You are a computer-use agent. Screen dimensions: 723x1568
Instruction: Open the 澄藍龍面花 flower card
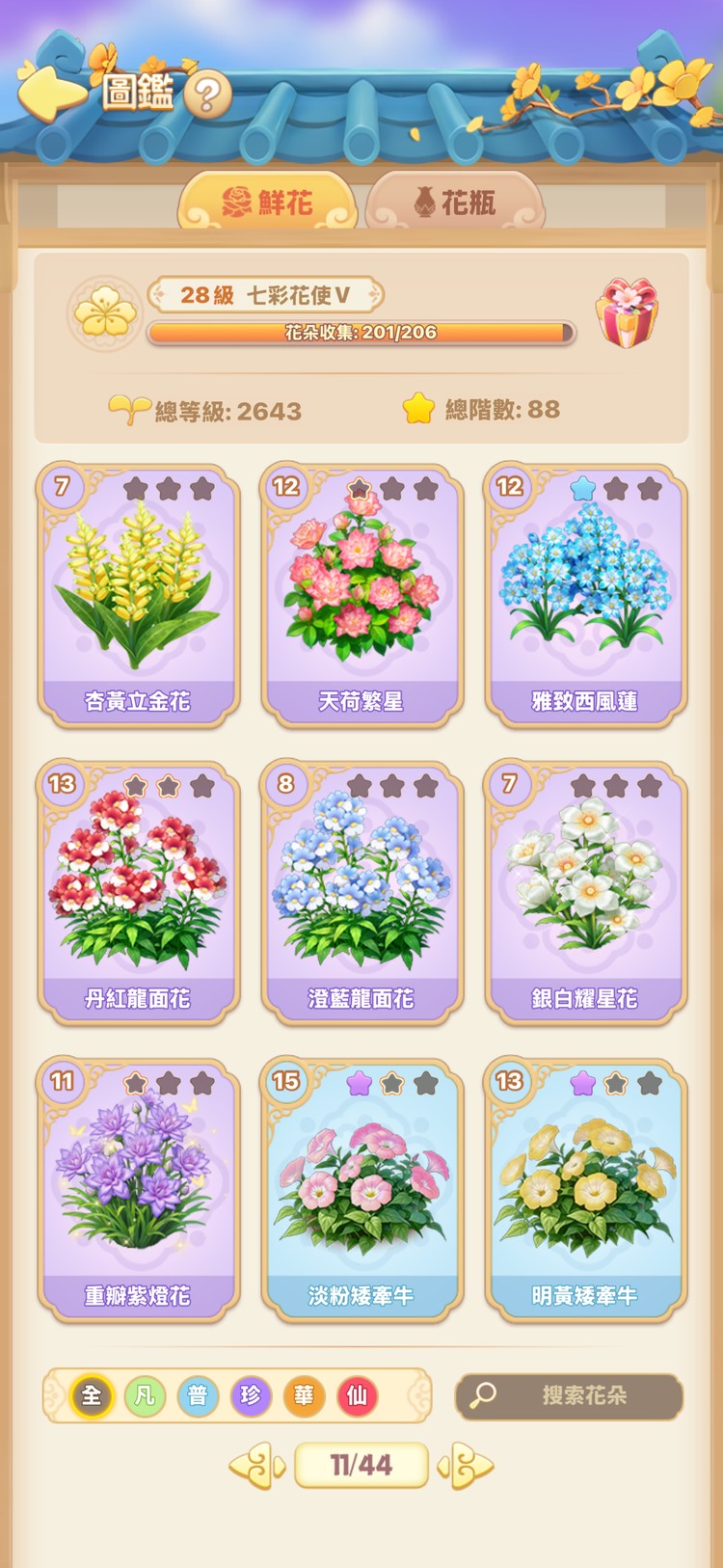(x=361, y=892)
